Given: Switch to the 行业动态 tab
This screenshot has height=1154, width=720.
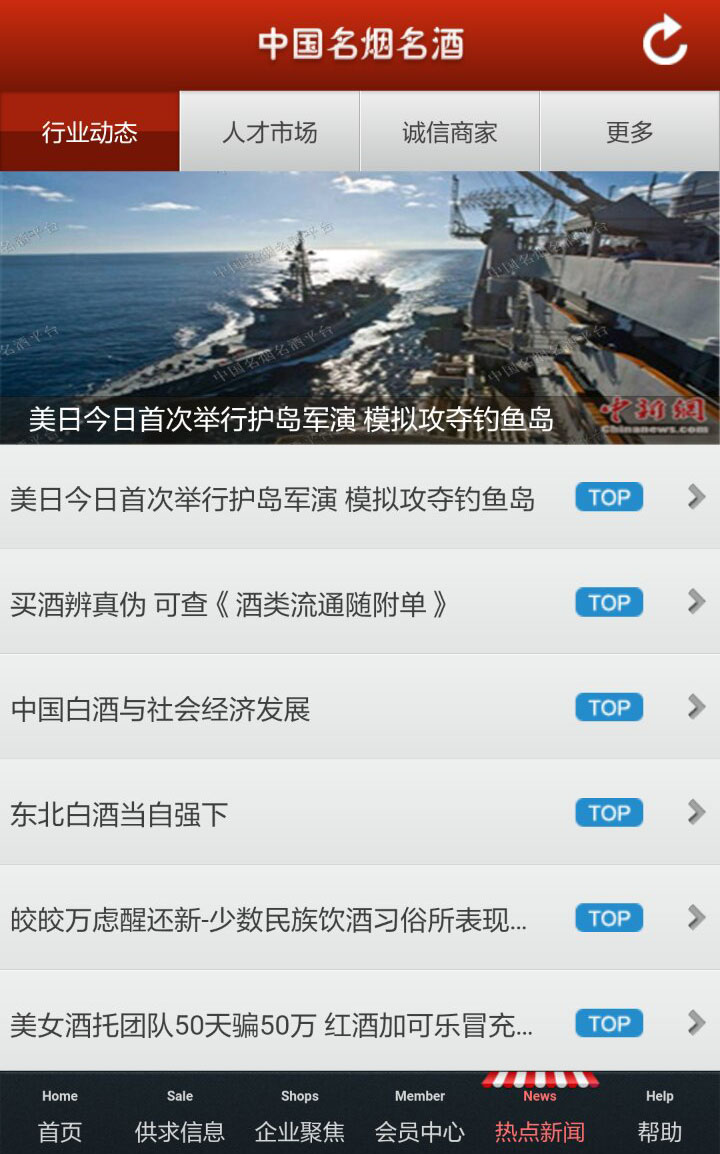Looking at the screenshot, I should click(x=90, y=132).
